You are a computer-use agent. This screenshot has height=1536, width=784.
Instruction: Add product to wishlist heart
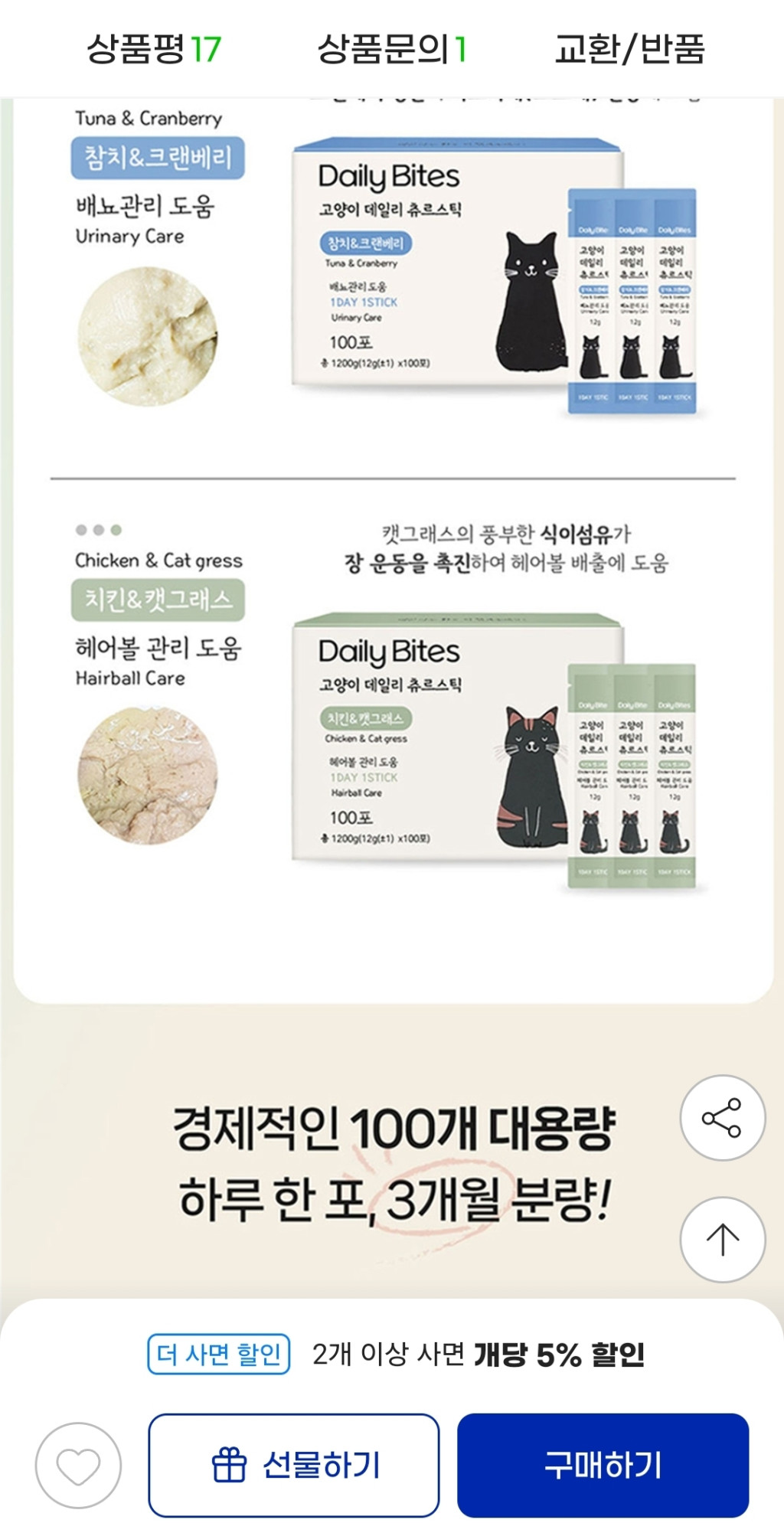tap(78, 1466)
